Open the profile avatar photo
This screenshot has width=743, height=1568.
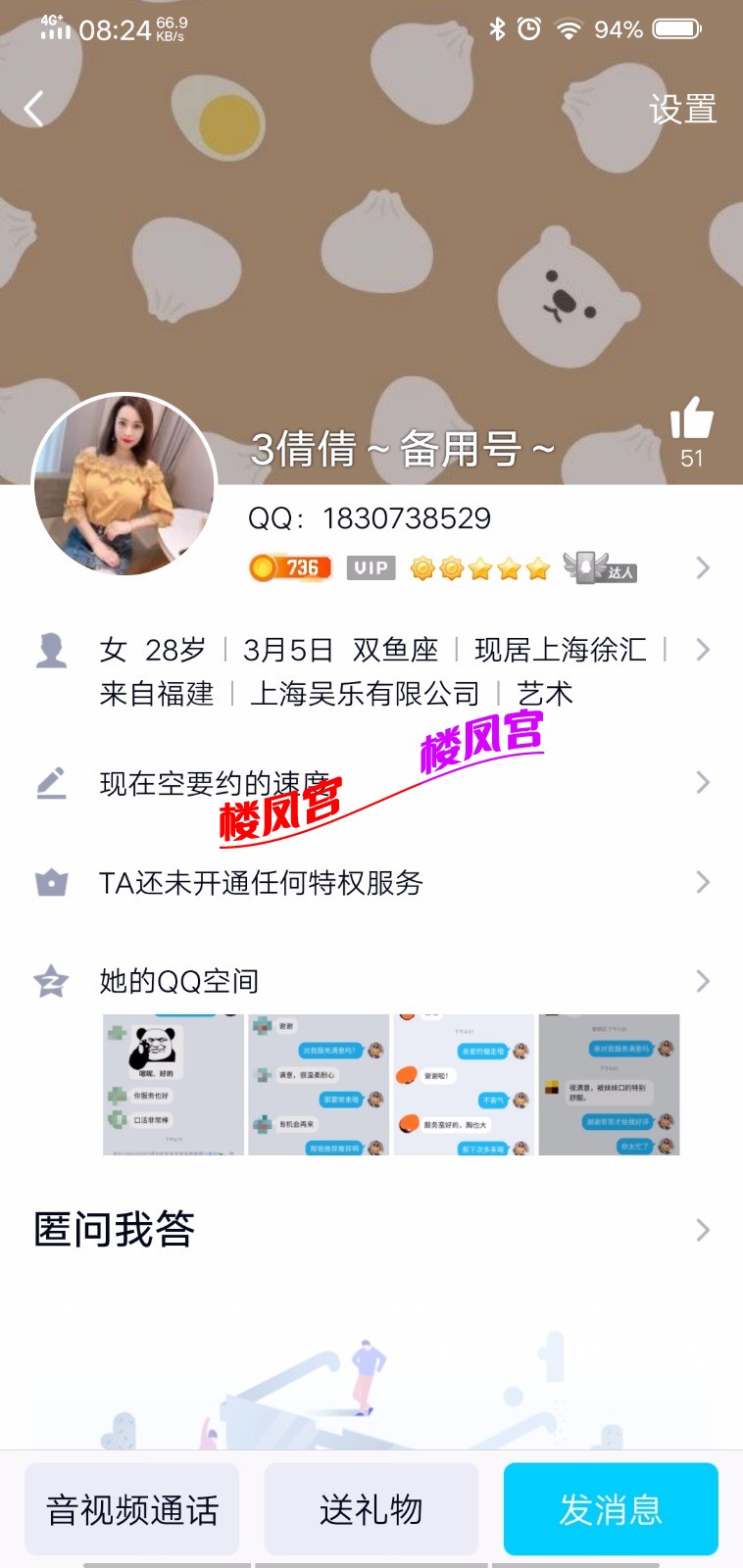coord(124,485)
